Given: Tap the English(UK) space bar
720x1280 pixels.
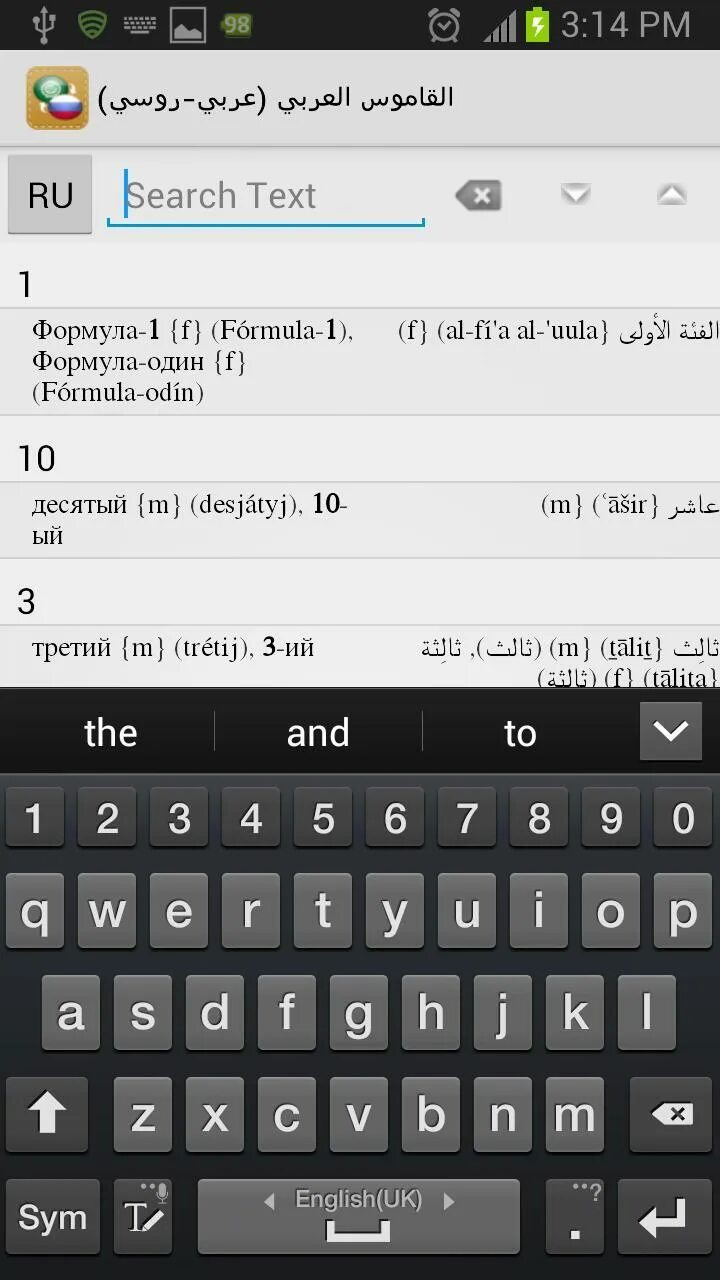Looking at the screenshot, I should 358,1217.
